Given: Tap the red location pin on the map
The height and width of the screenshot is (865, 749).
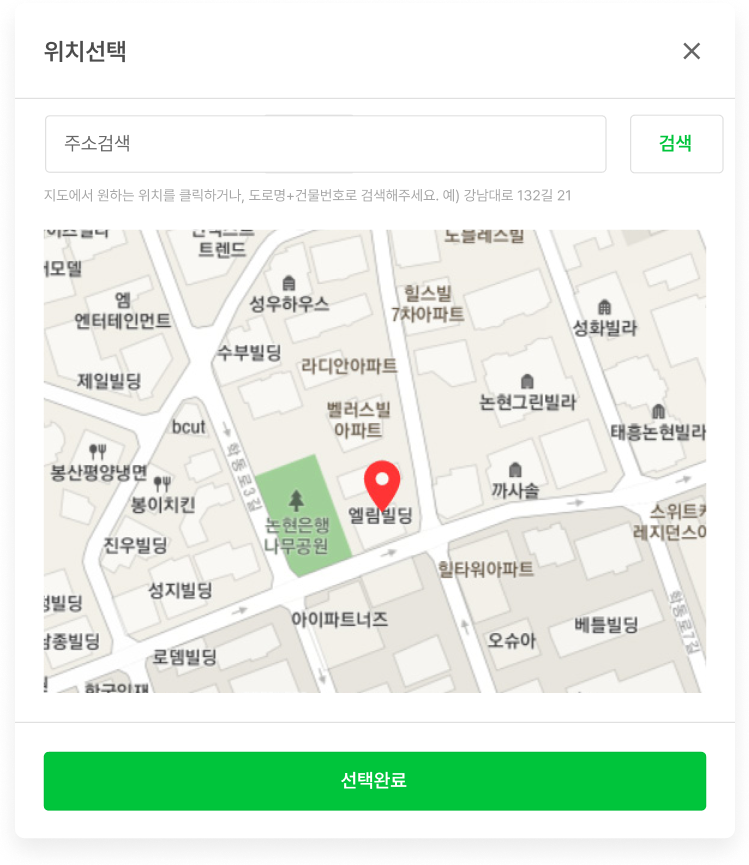Looking at the screenshot, I should (x=381, y=483).
